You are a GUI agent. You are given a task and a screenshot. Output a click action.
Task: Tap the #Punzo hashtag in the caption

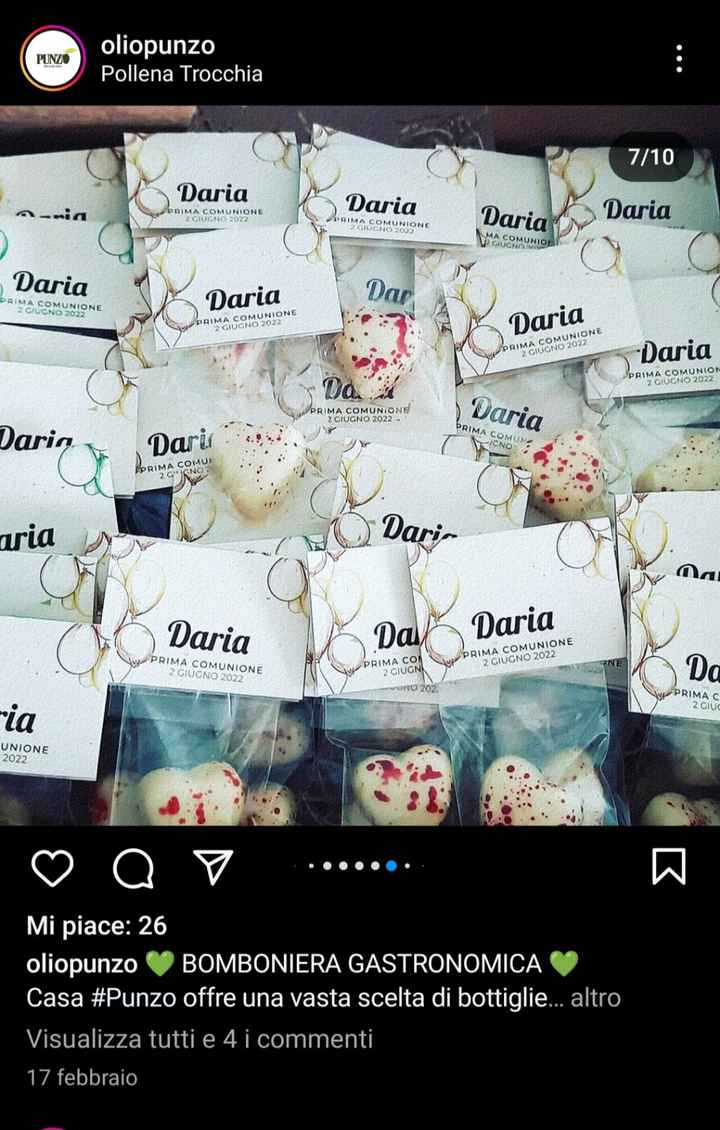click(x=133, y=997)
